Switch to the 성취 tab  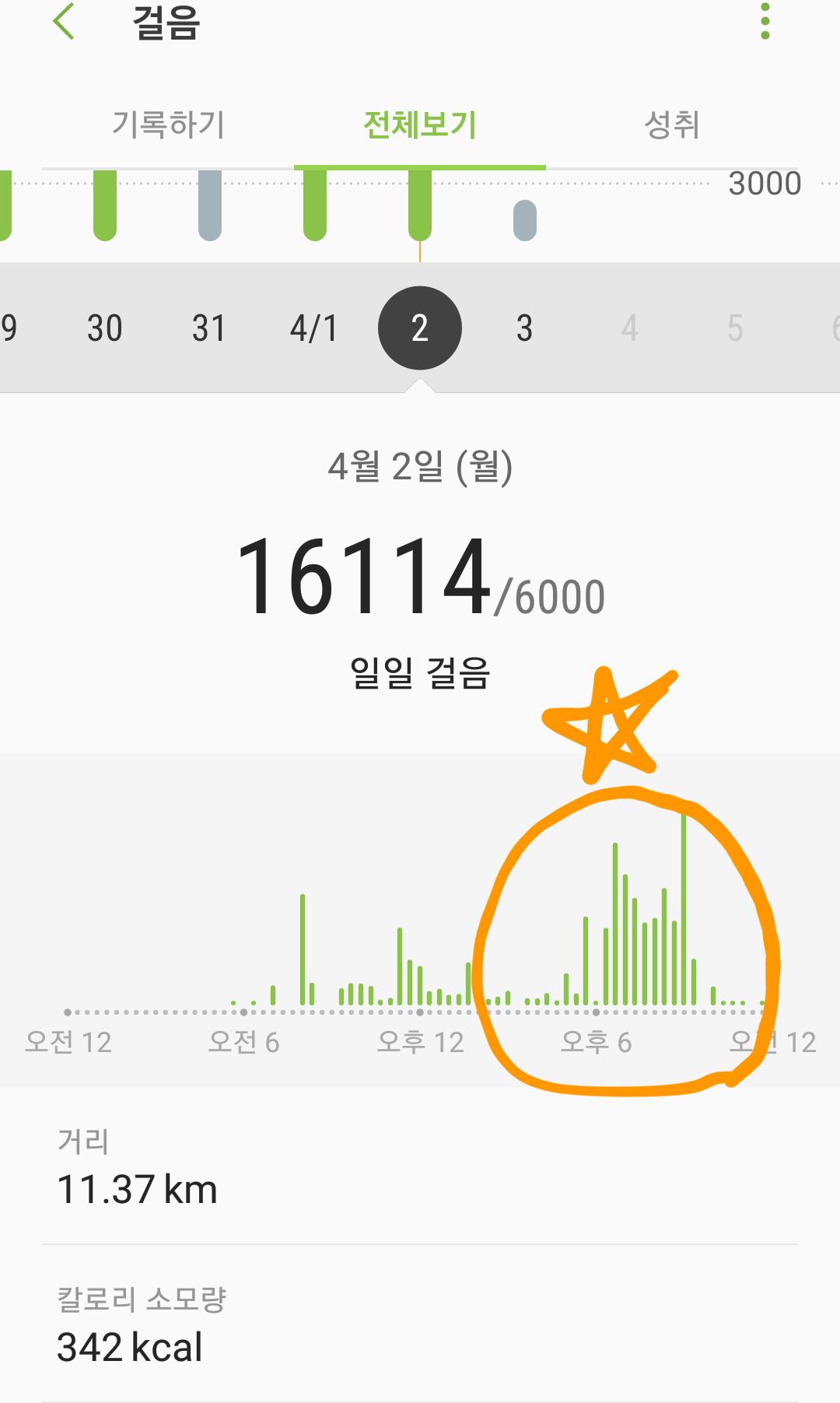tap(672, 125)
